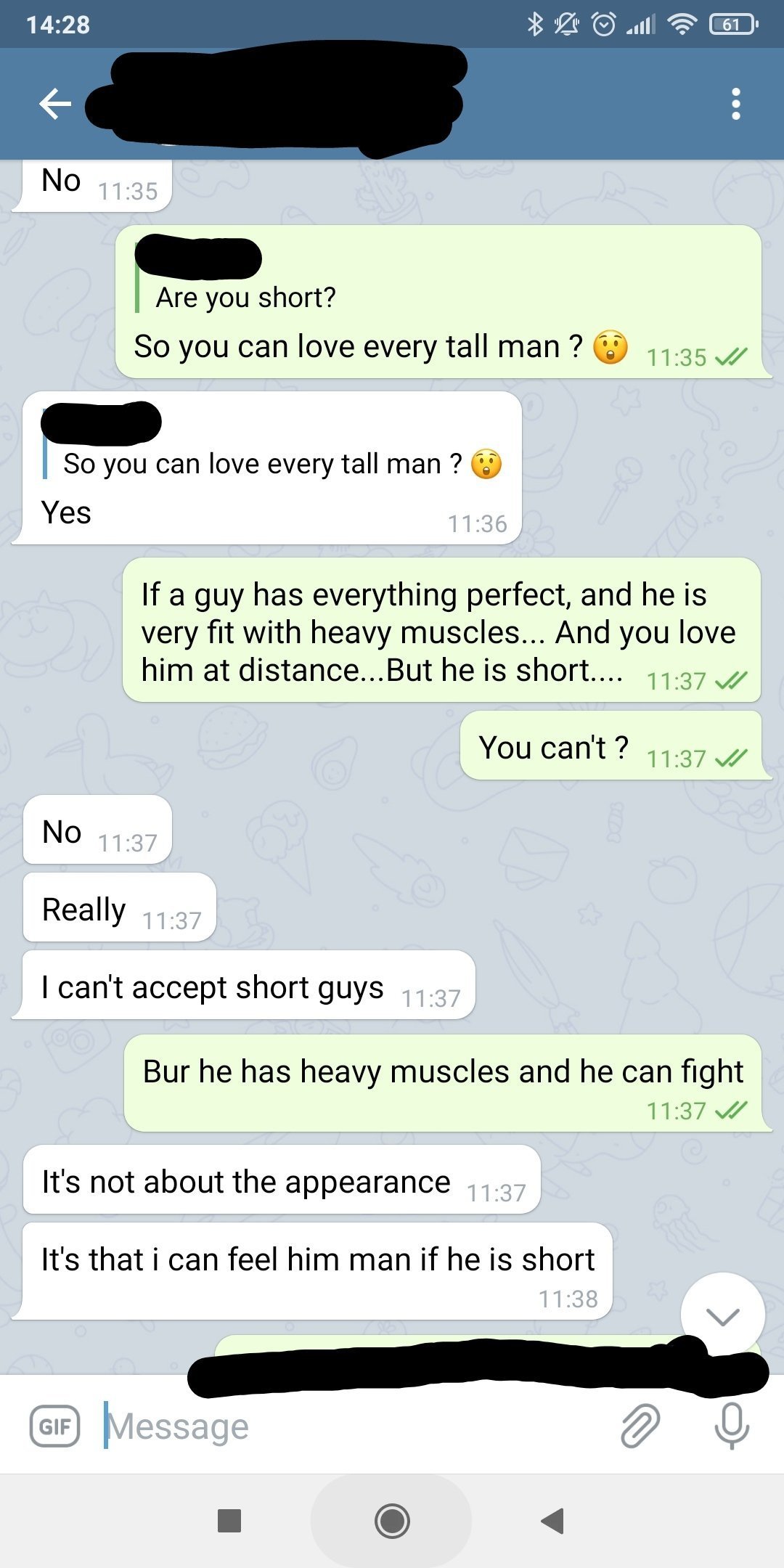This screenshot has height=1568, width=784.
Task: Open recent apps with the square button
Action: (x=229, y=1521)
